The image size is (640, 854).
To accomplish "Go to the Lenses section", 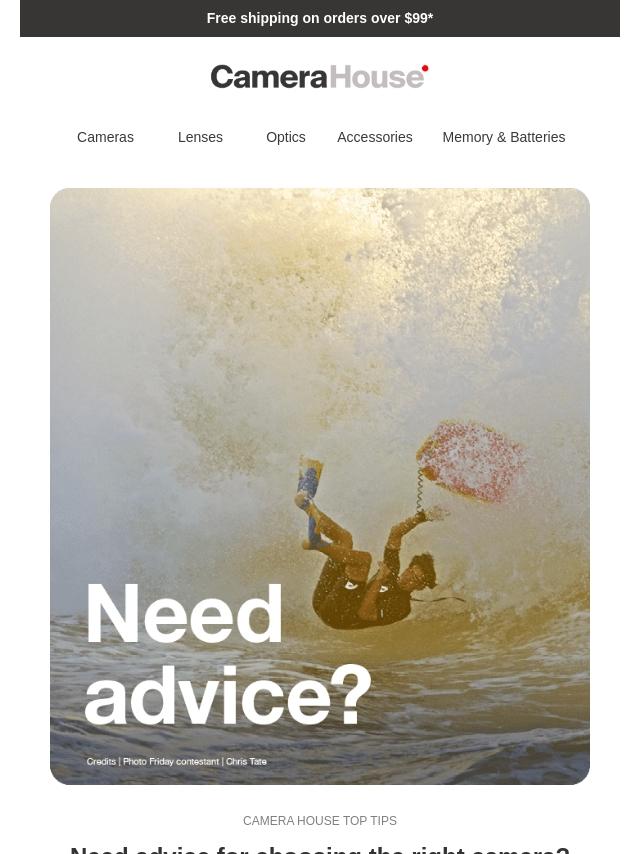I will (200, 137).
